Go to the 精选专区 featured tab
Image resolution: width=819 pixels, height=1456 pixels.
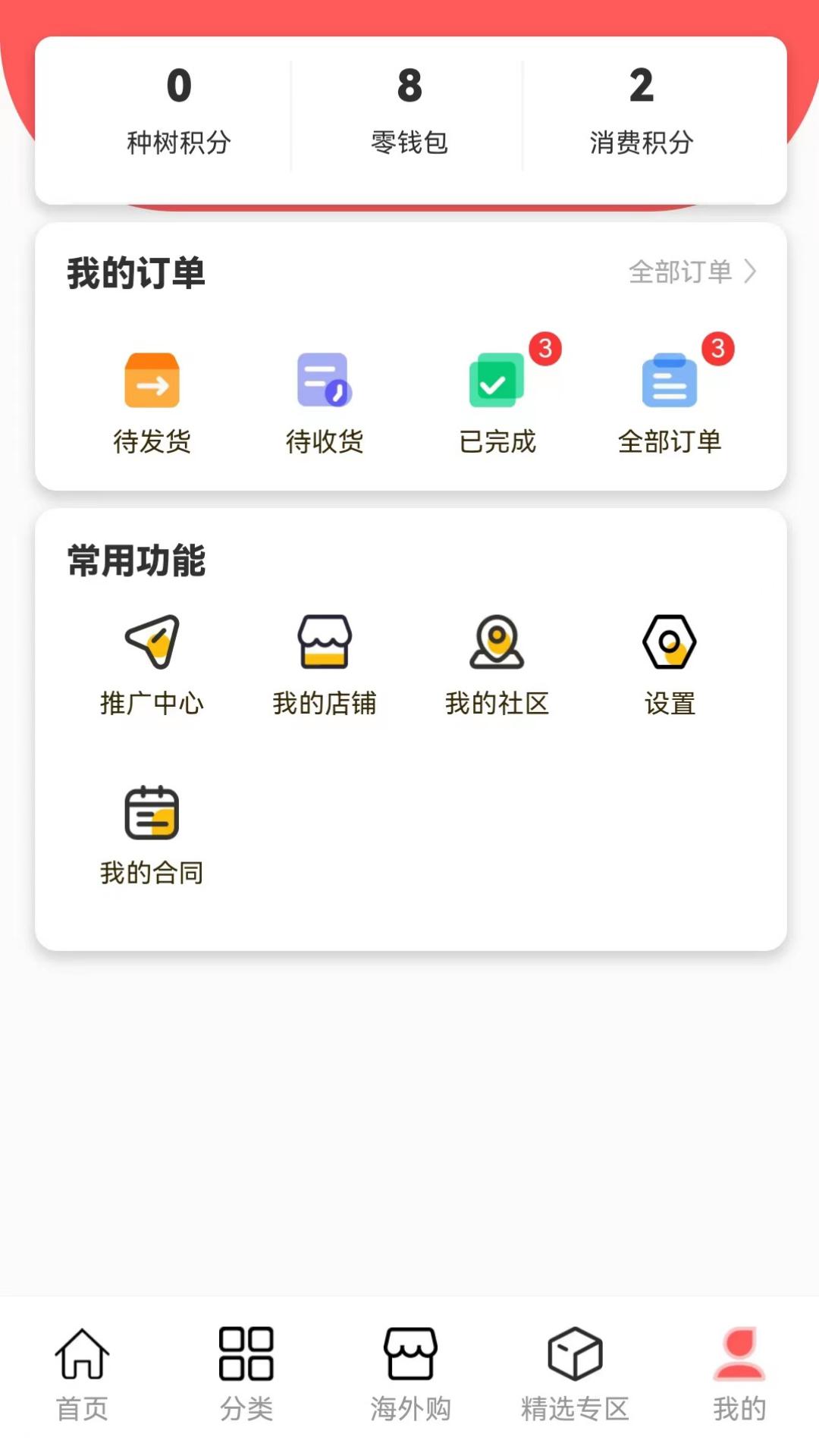[x=575, y=1374]
